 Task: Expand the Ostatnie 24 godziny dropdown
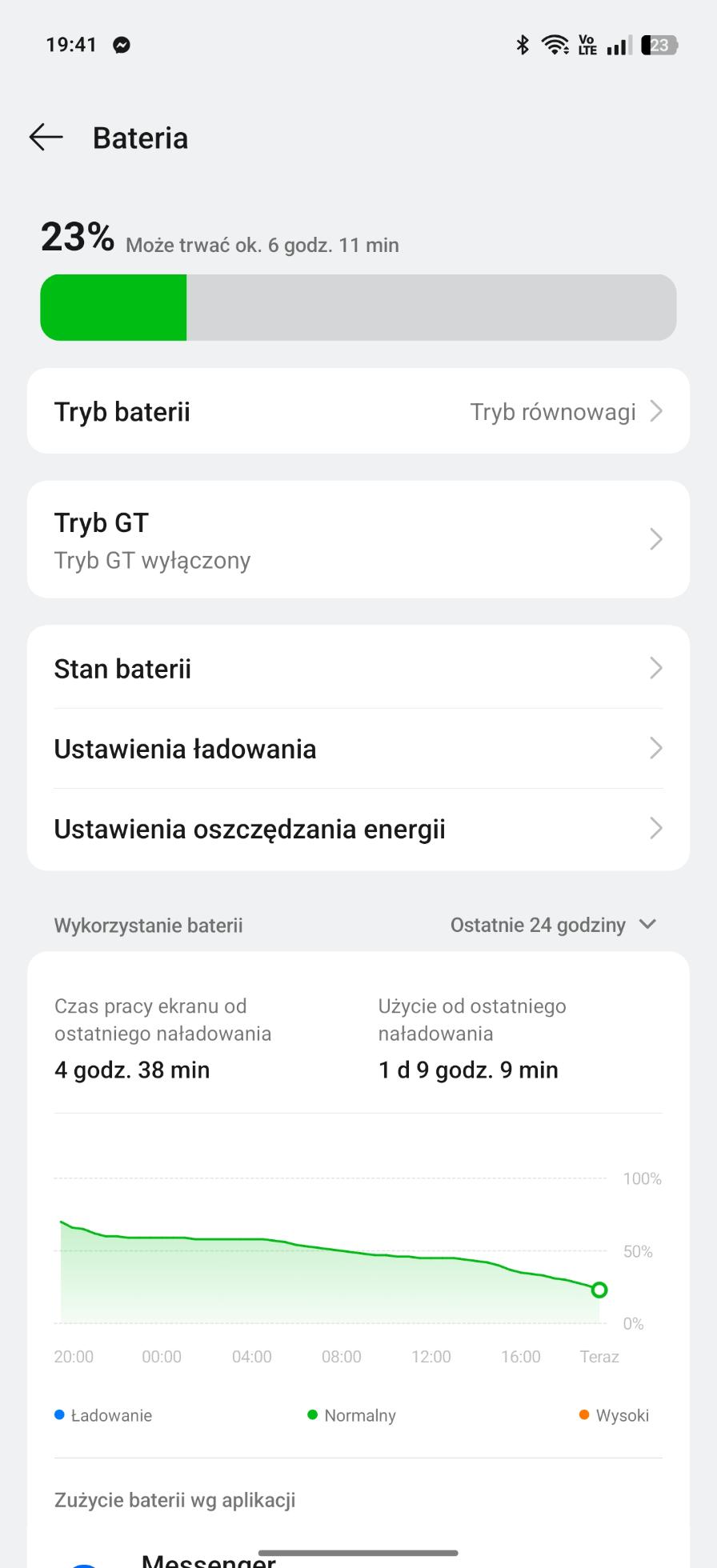(x=554, y=925)
